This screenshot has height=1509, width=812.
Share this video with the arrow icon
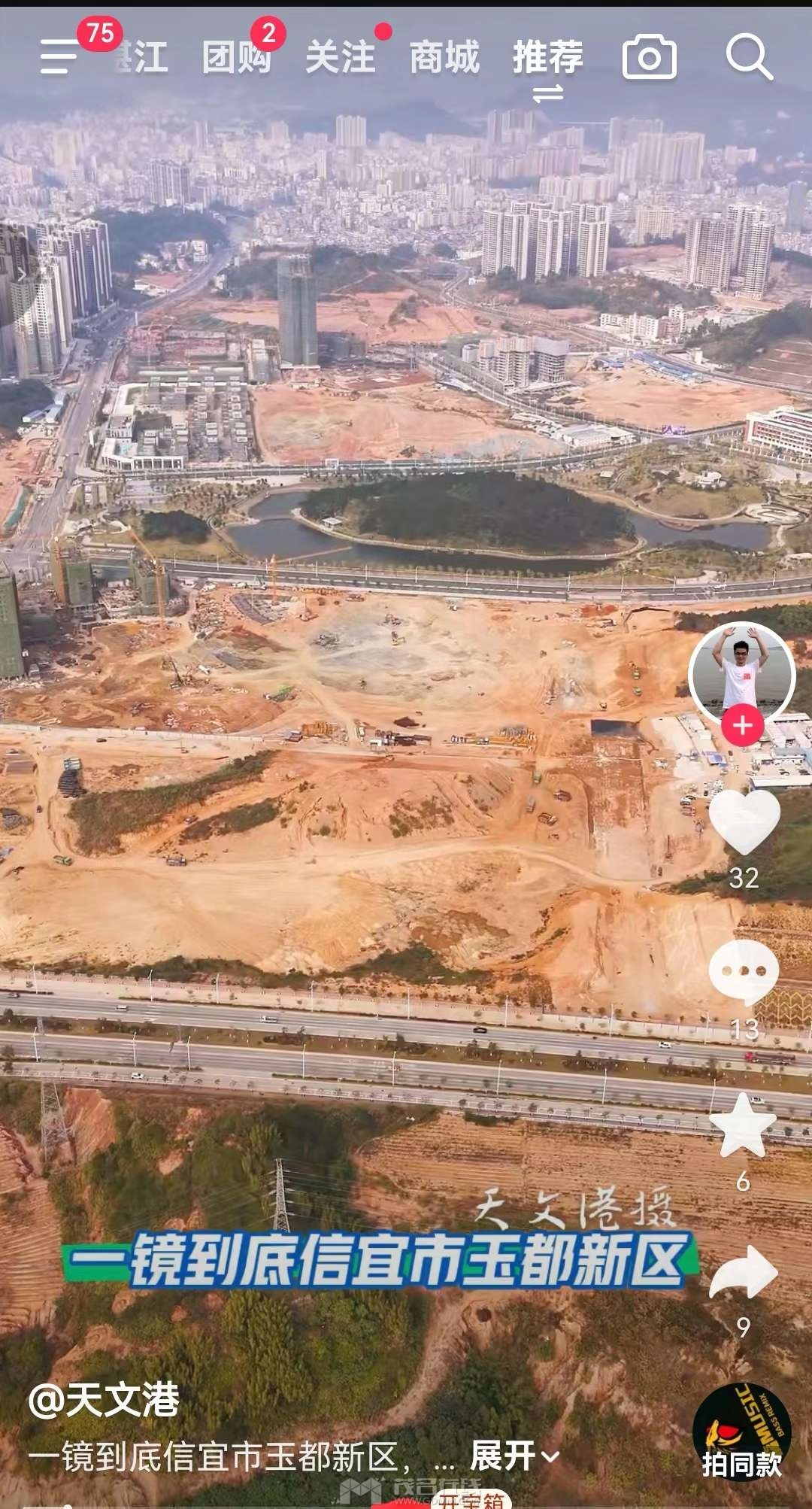743,1272
